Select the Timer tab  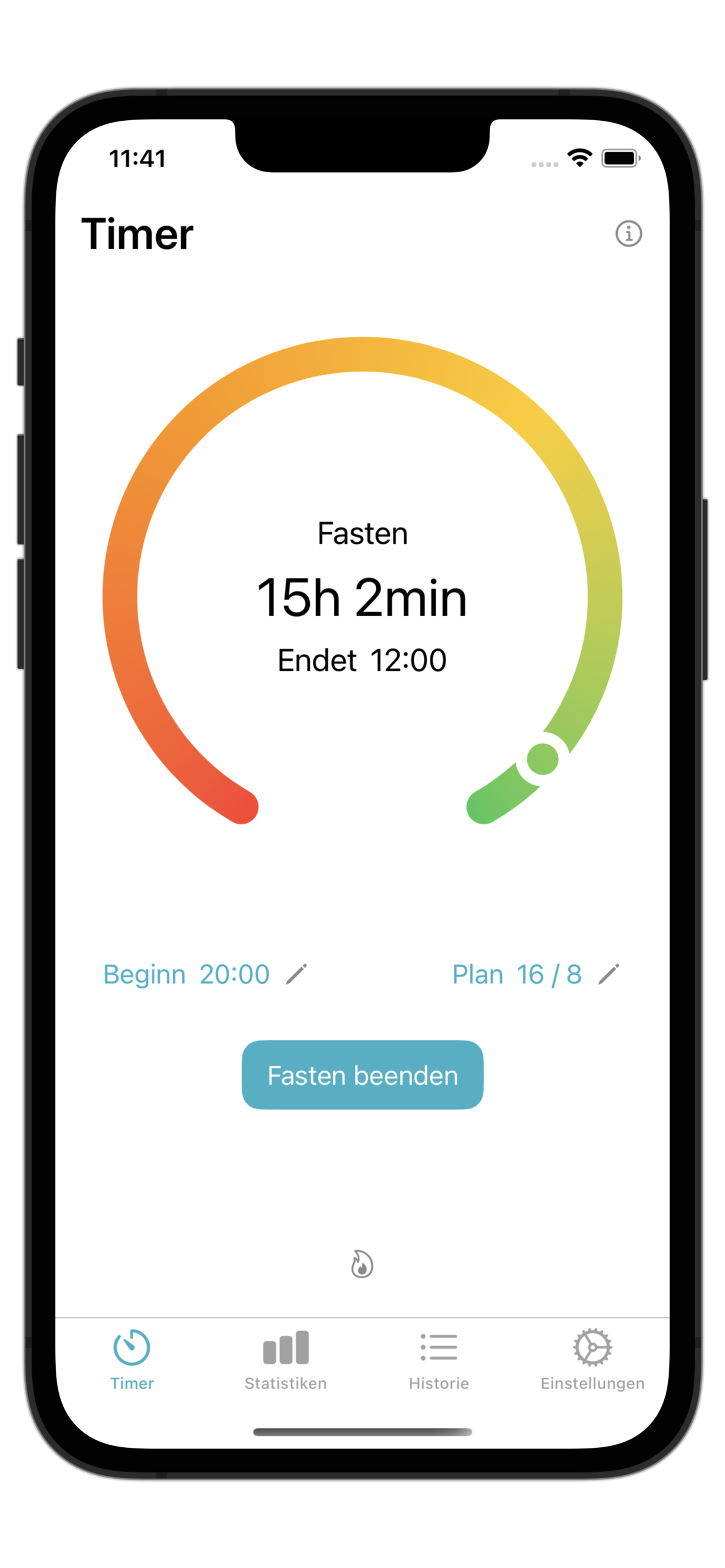click(x=132, y=1361)
